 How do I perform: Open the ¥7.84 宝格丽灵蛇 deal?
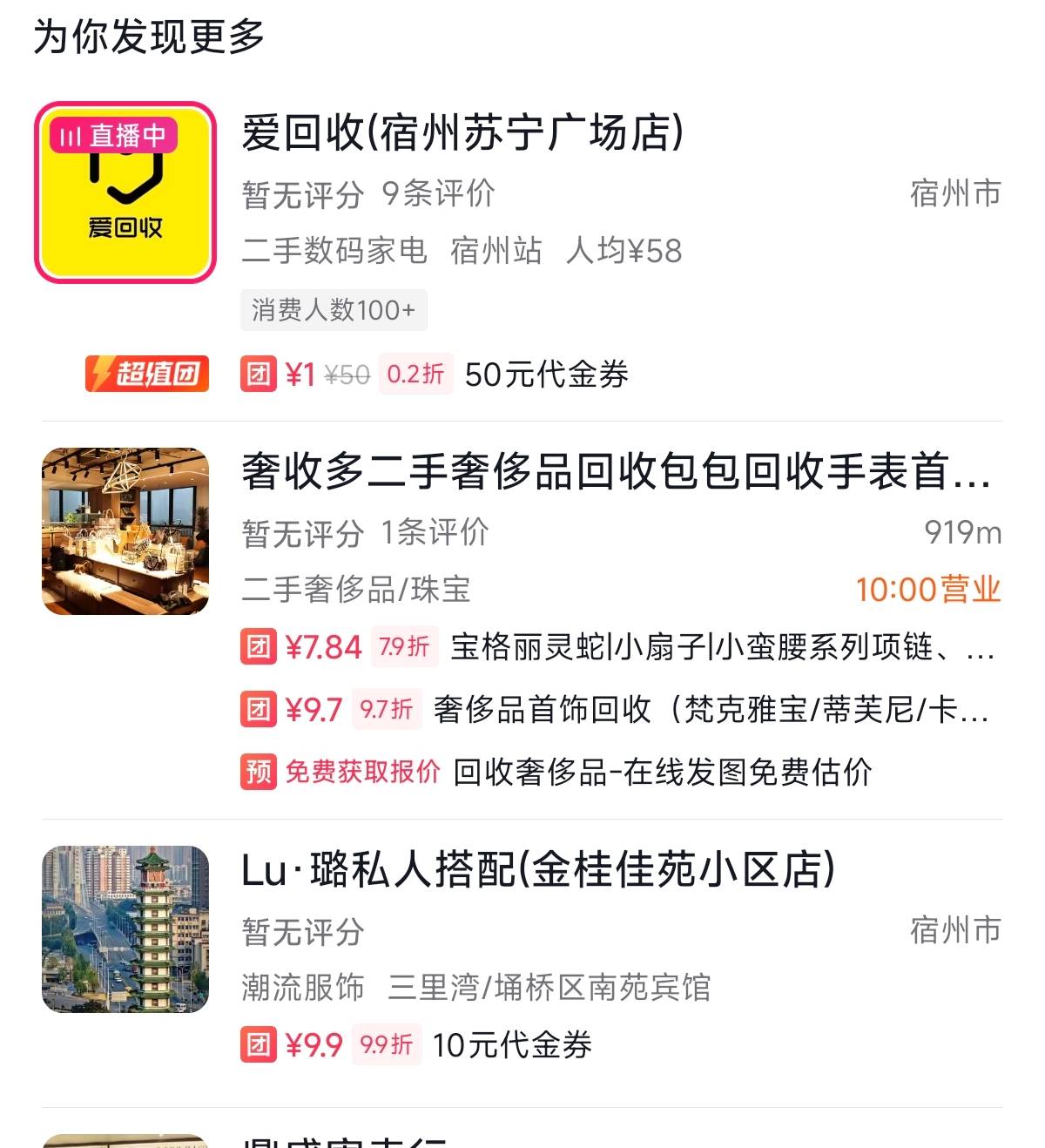[617, 647]
